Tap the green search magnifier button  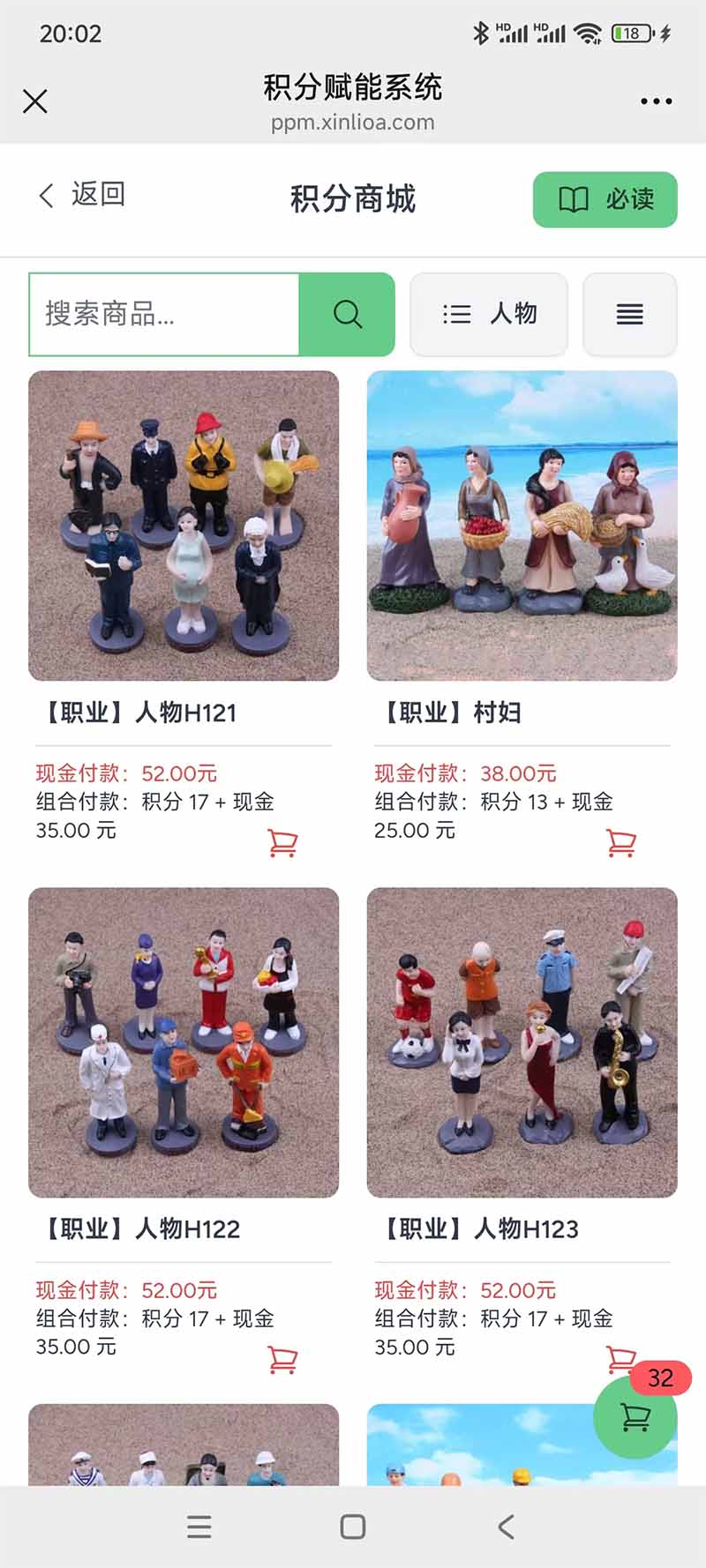[347, 314]
